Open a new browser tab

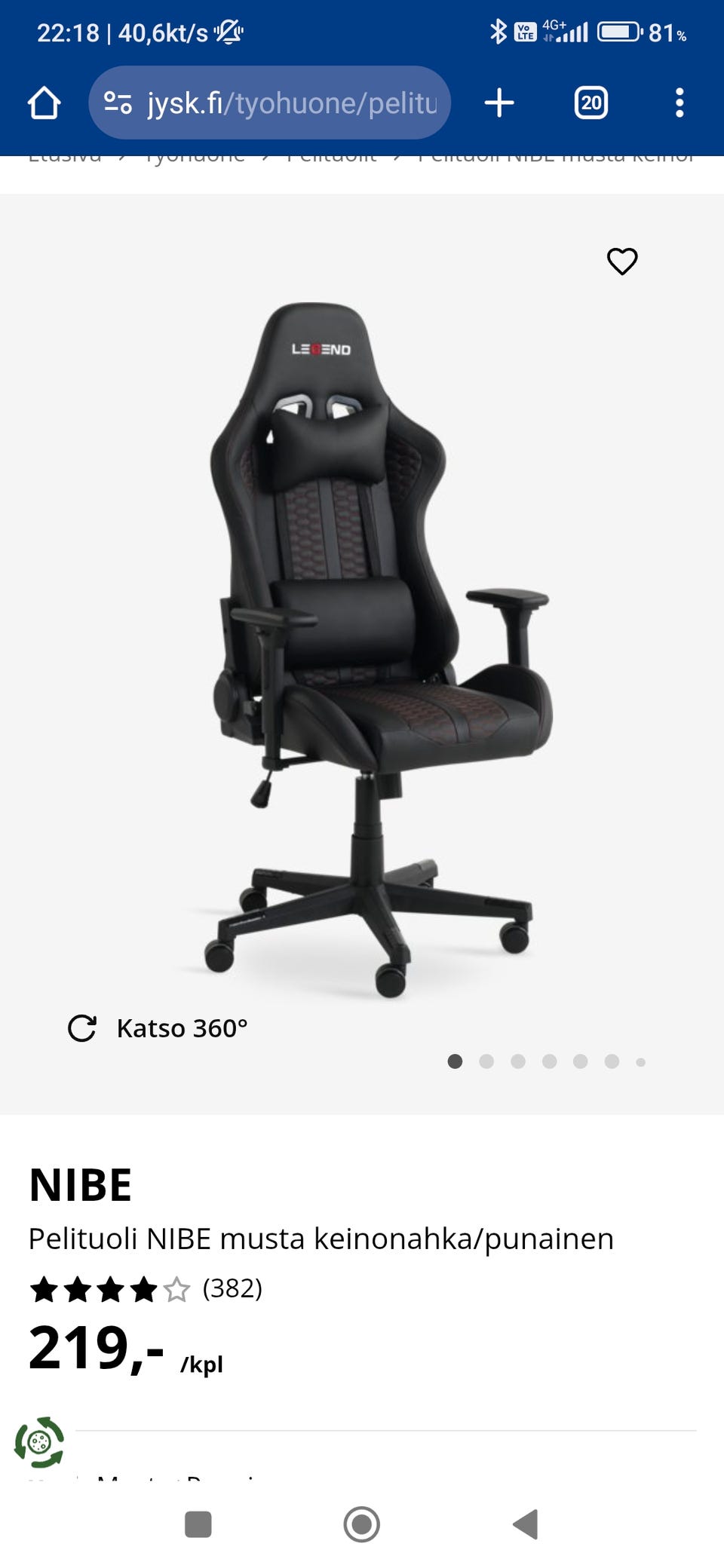(x=499, y=103)
